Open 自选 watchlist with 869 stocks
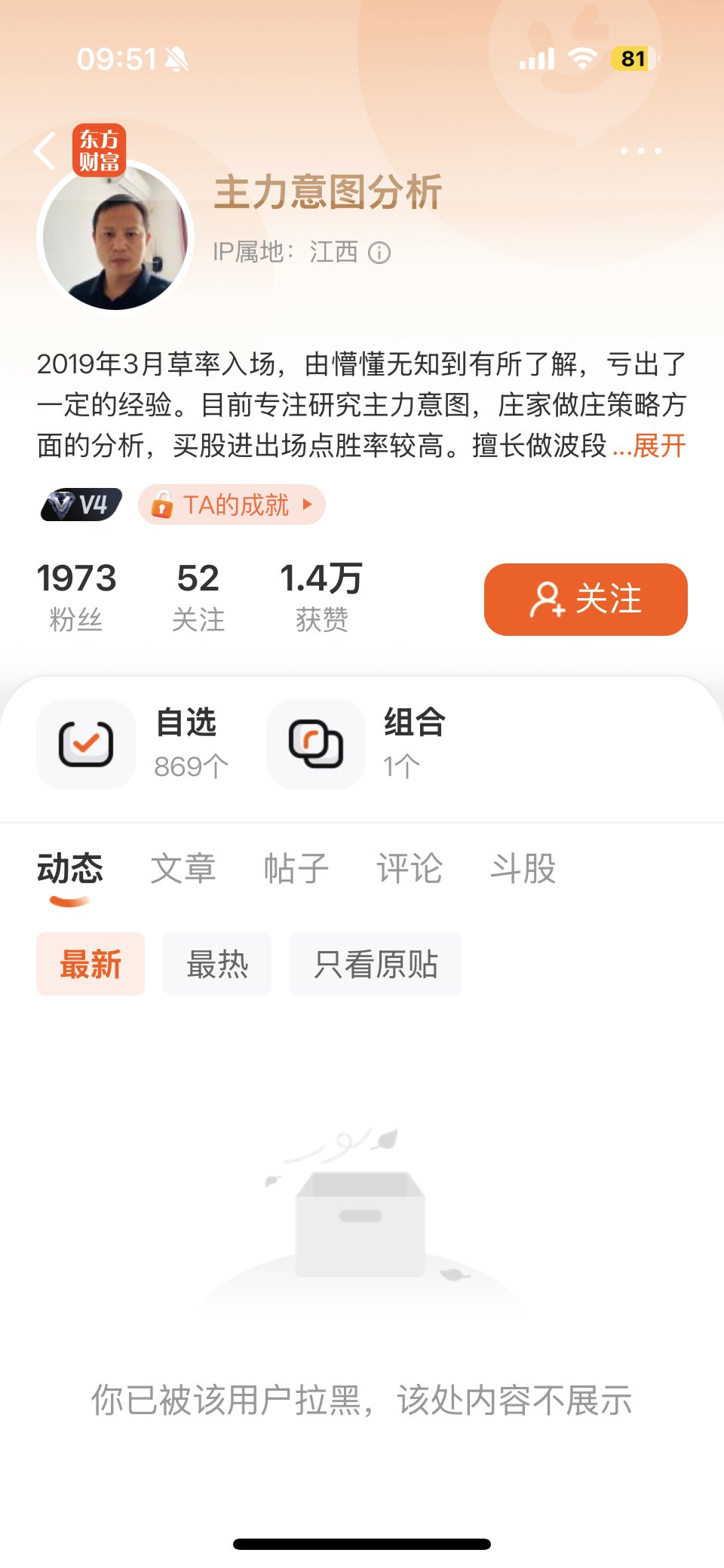 [x=133, y=744]
